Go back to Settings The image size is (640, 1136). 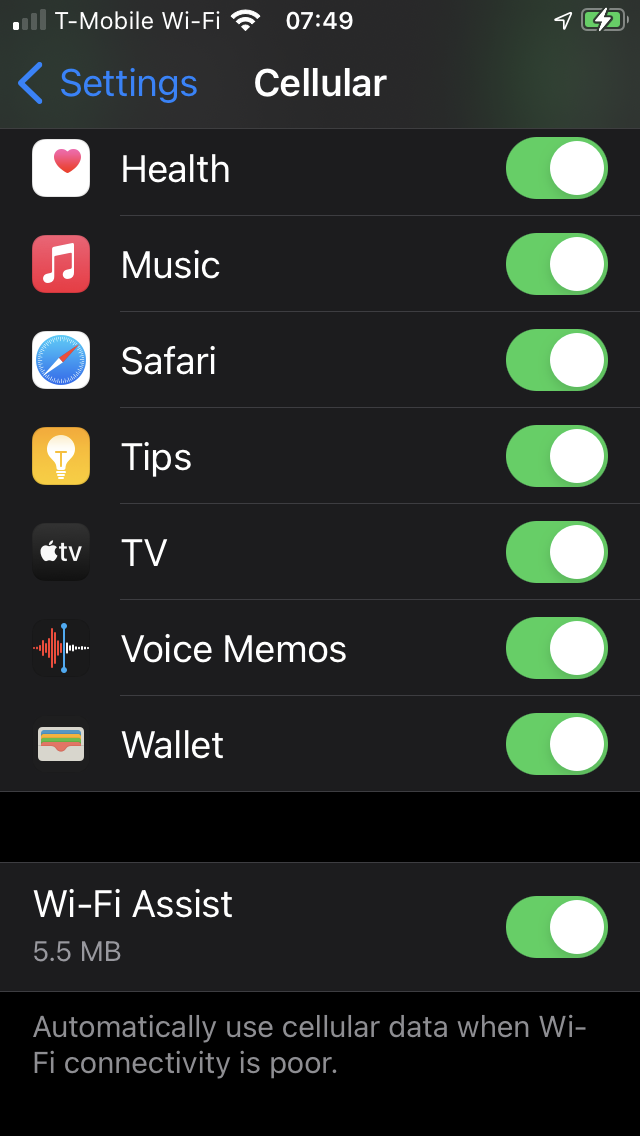(x=108, y=84)
